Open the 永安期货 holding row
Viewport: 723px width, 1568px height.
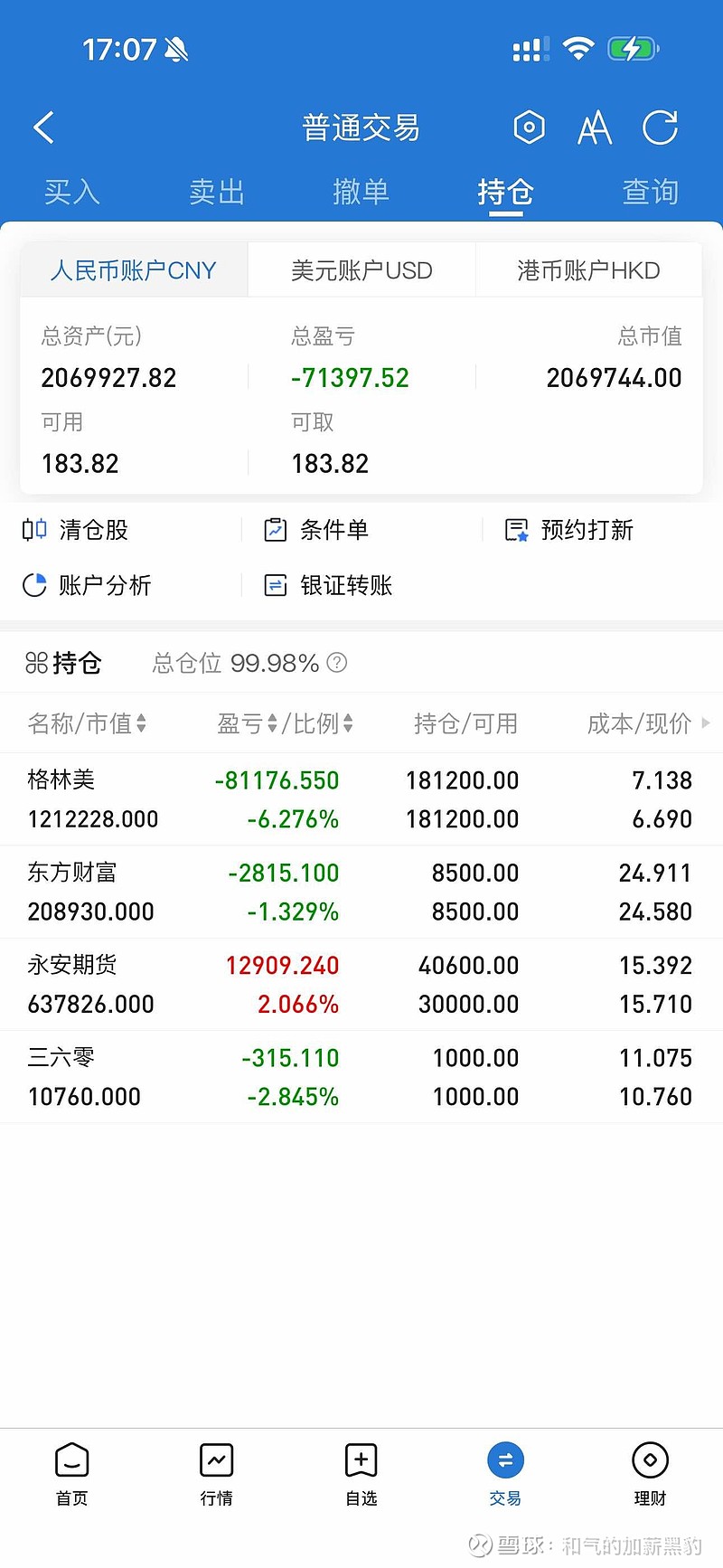pyautogui.click(x=361, y=984)
